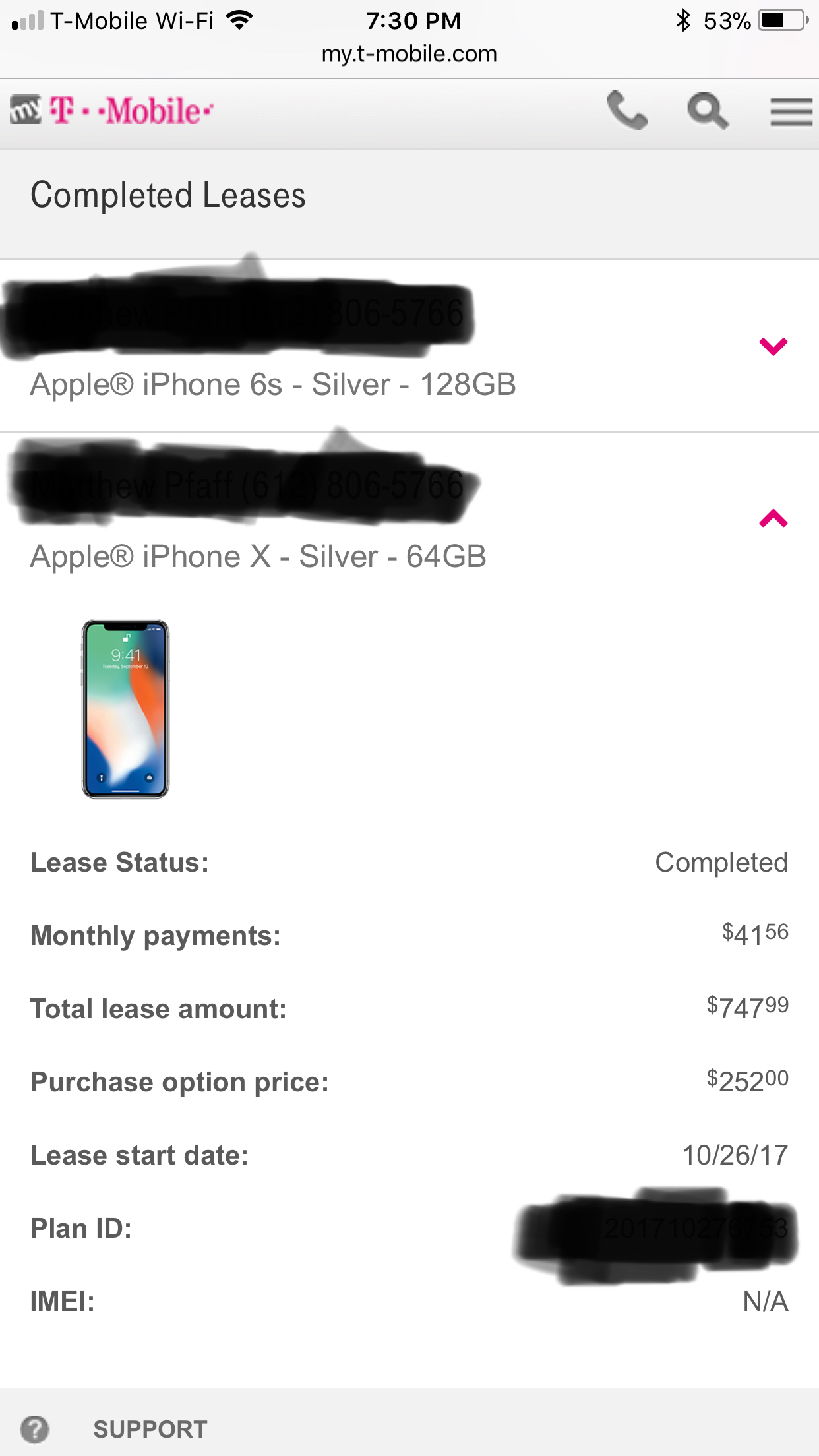Viewport: 819px width, 1456px height.
Task: Tap the my.t-mobile.com address bar
Action: (x=409, y=54)
